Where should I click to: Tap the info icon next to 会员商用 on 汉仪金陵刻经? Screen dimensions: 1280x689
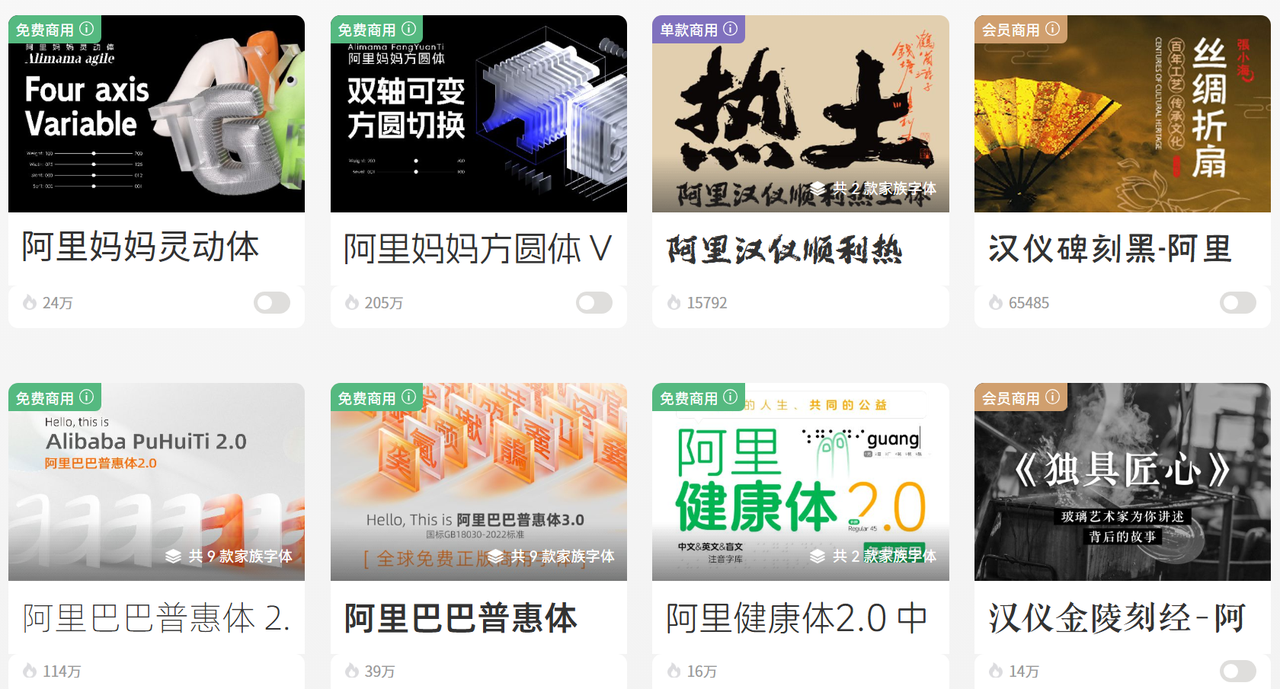1053,397
